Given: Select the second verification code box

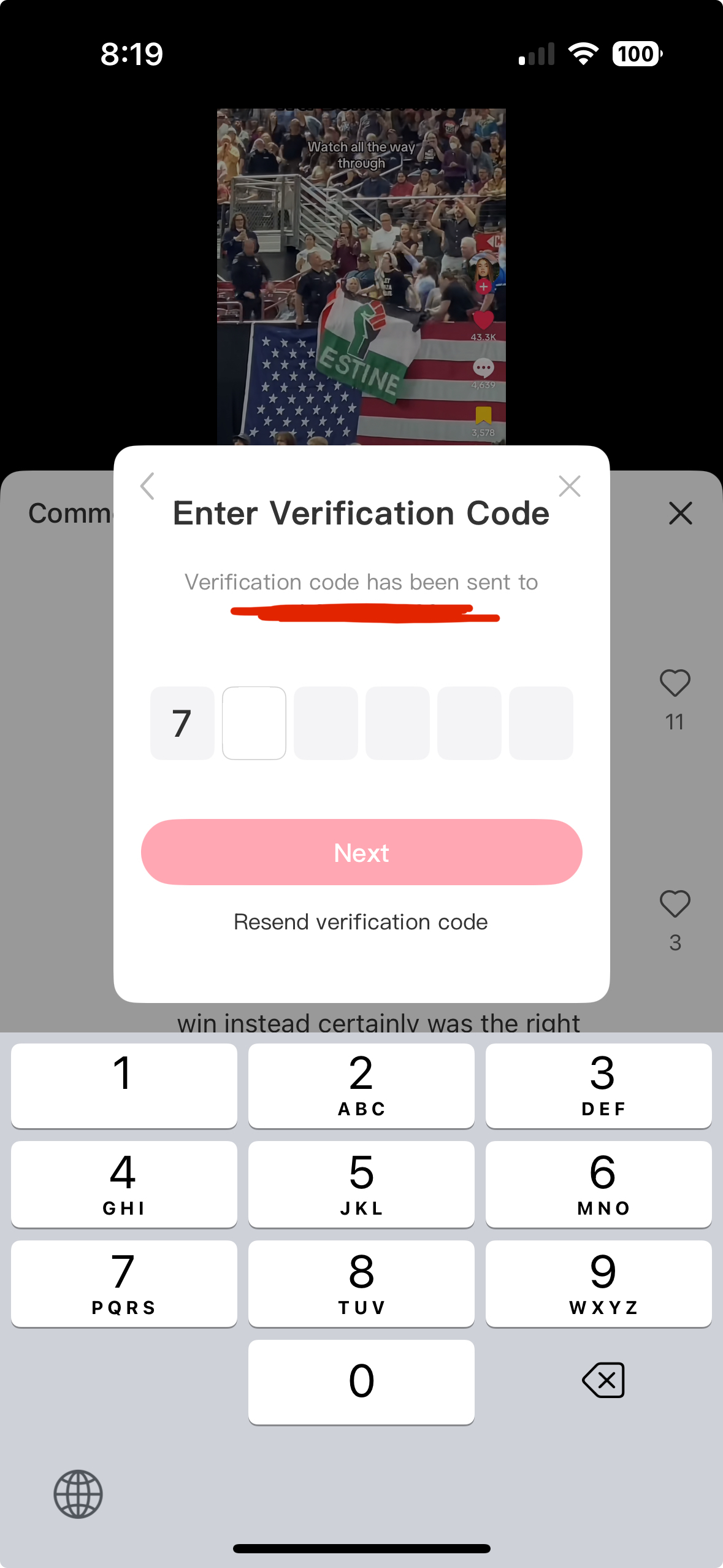Looking at the screenshot, I should [x=254, y=723].
